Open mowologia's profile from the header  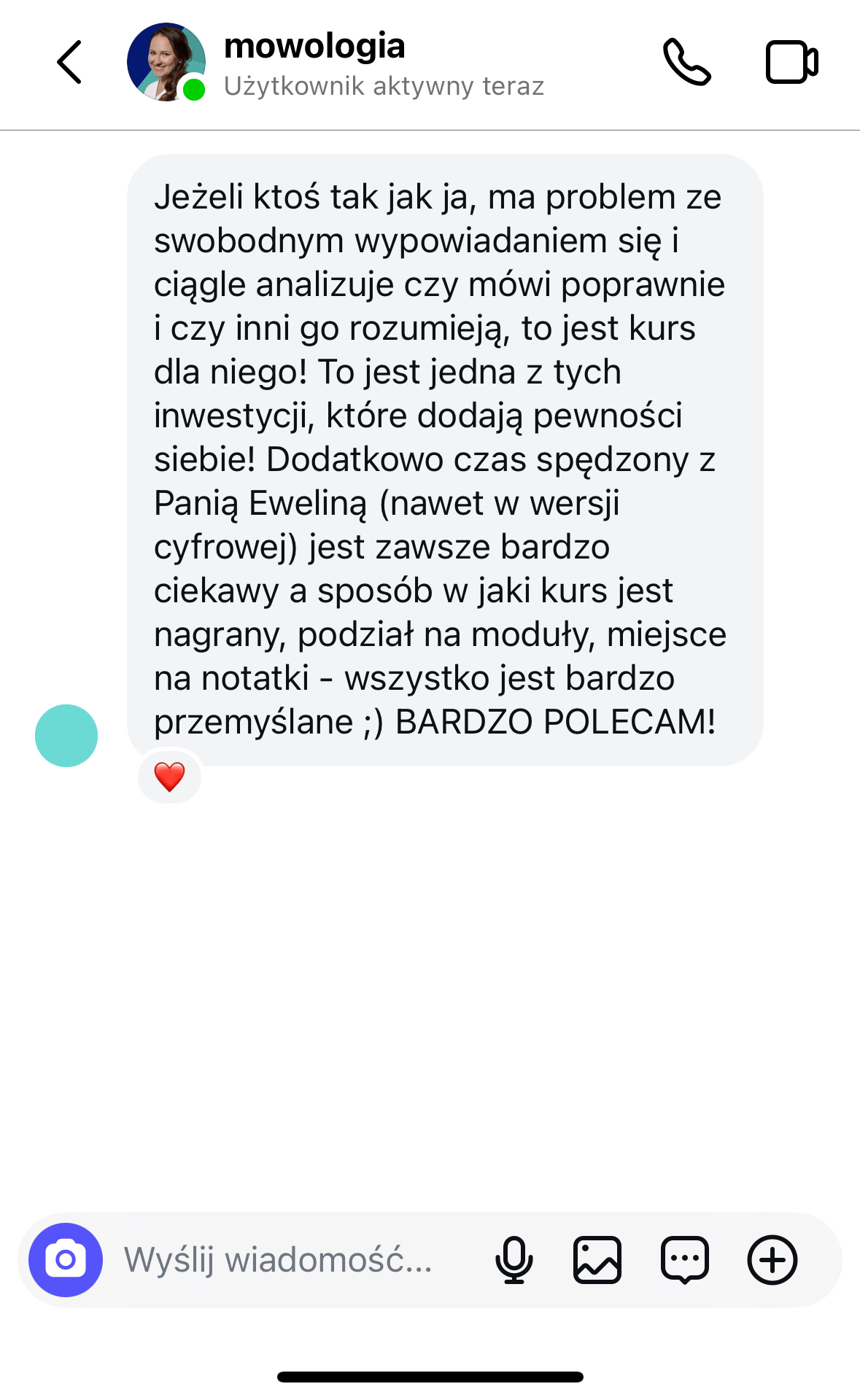[x=314, y=47]
